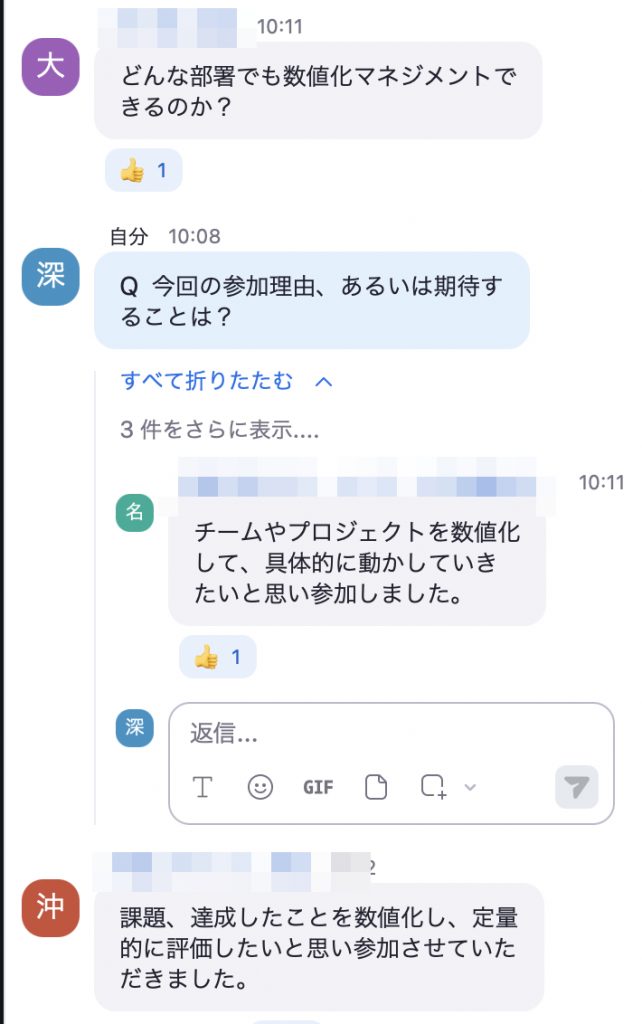642x1024 pixels.
Task: Show 3 more replies in thread
Action: pos(219,430)
